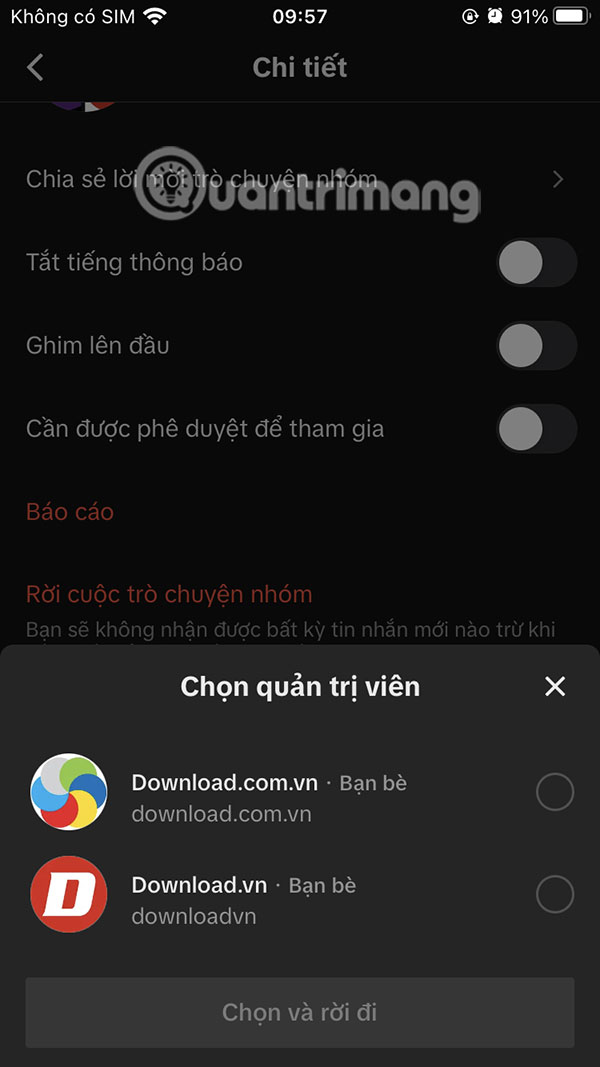Choose Download.vn as the new admin
Viewport: 600px width, 1067px height.
555,894
